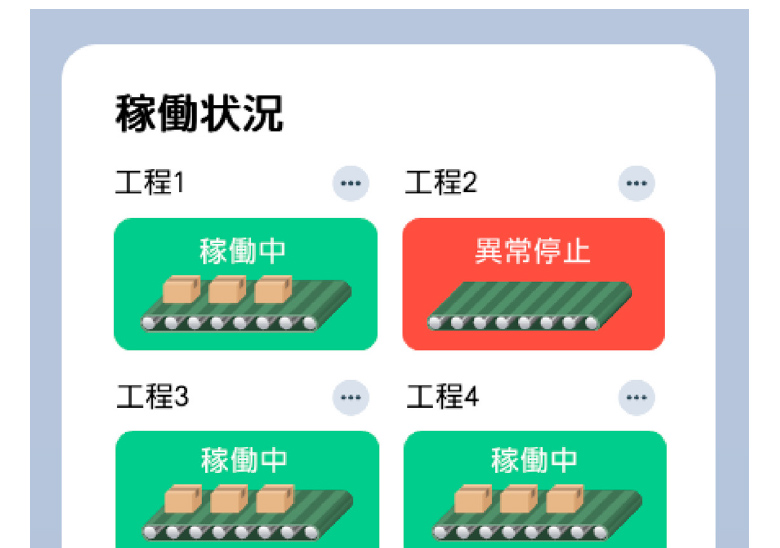This screenshot has height=548, width=780.
Task: Open the more options menu for 工程2
Action: (x=637, y=183)
